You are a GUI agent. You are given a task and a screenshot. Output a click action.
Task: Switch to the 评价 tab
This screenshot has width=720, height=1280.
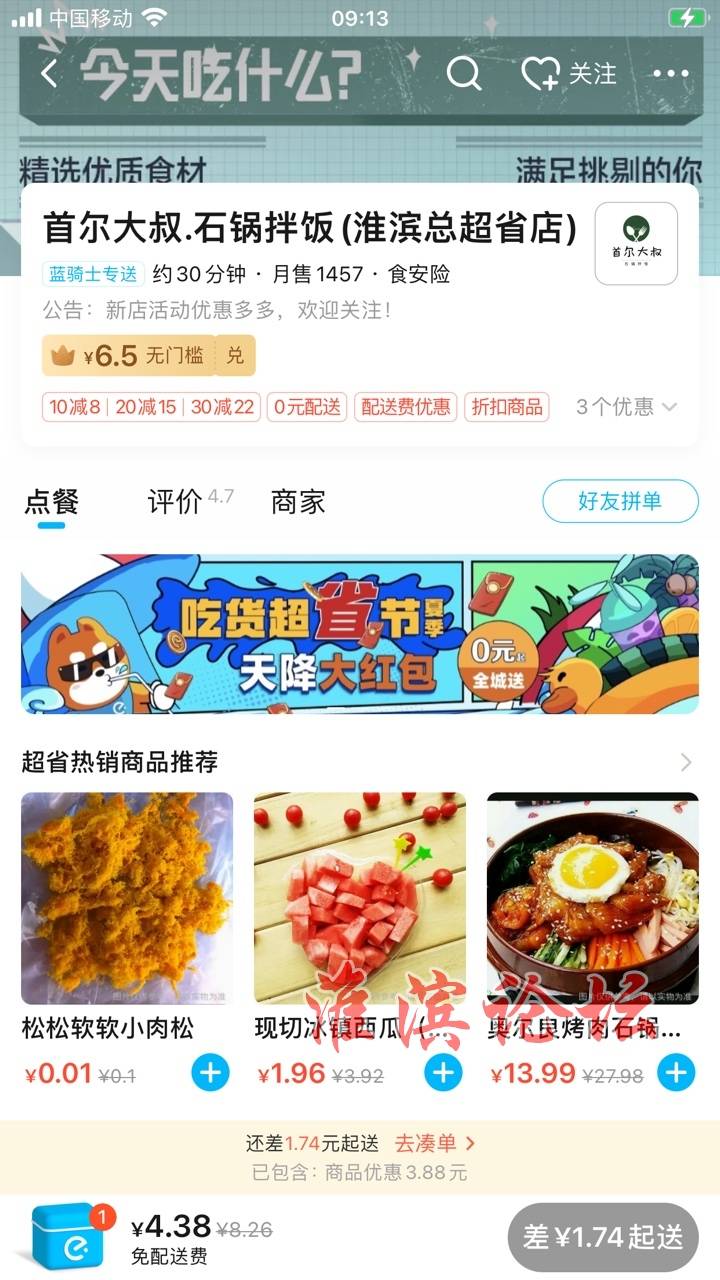tap(175, 502)
